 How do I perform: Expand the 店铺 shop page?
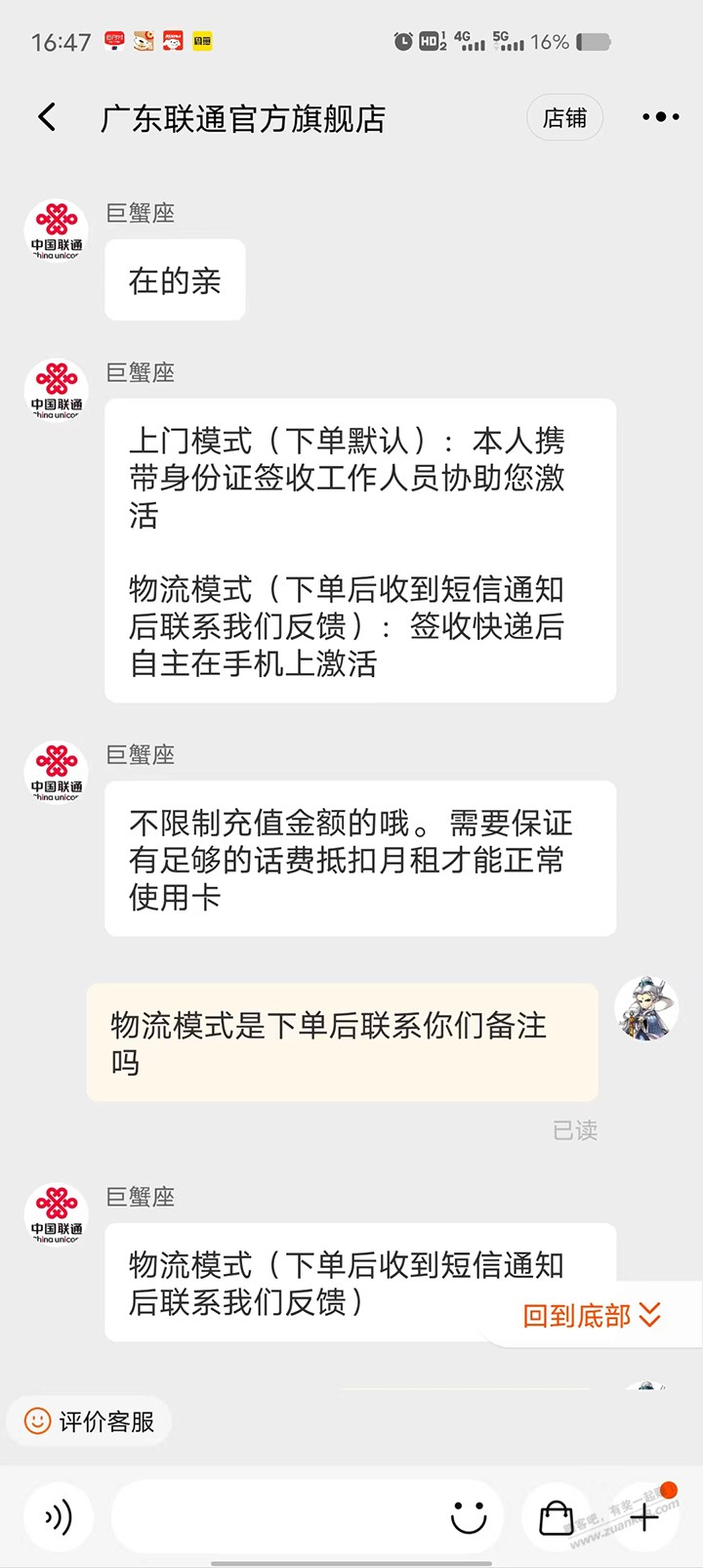click(564, 116)
